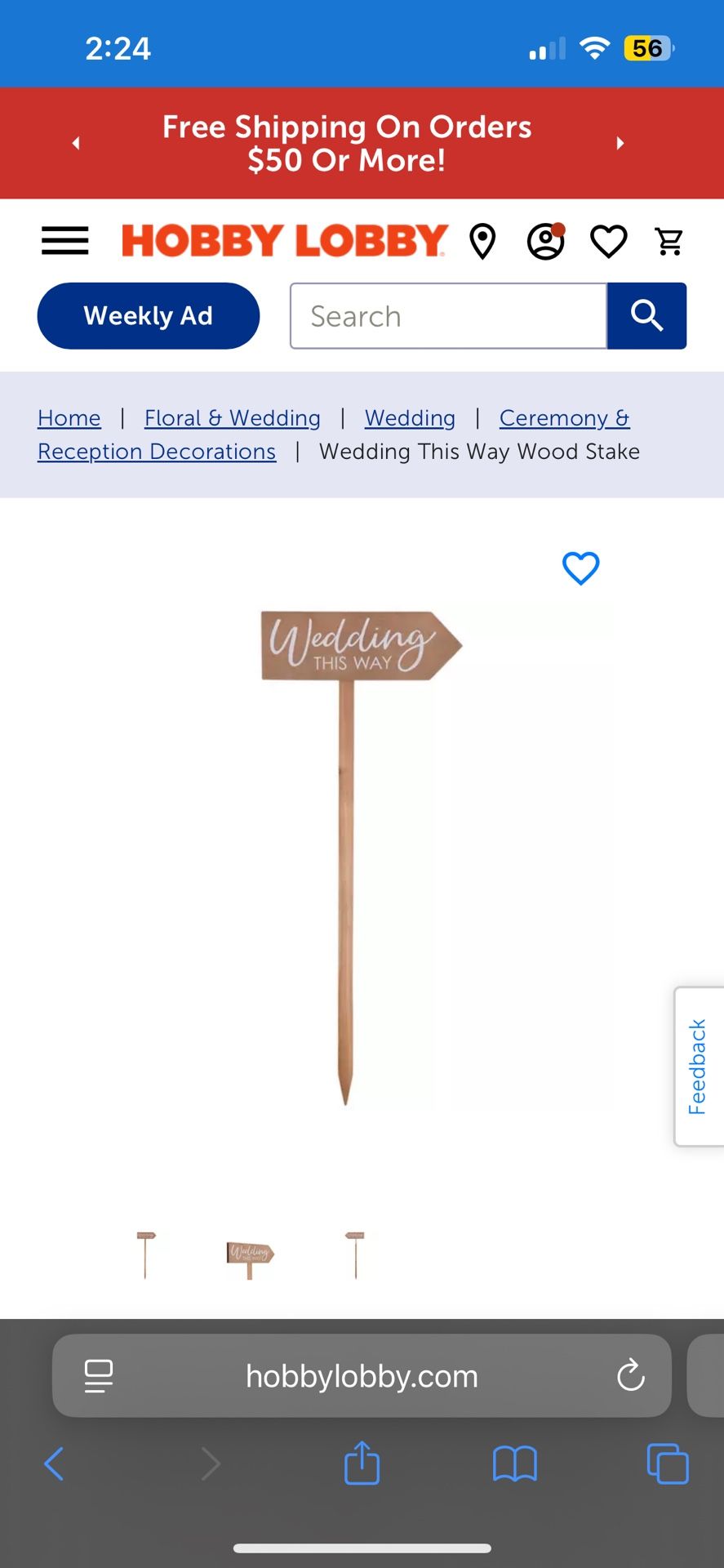Submit search with magnifier button
This screenshot has width=724, height=1568.
pyautogui.click(x=646, y=316)
